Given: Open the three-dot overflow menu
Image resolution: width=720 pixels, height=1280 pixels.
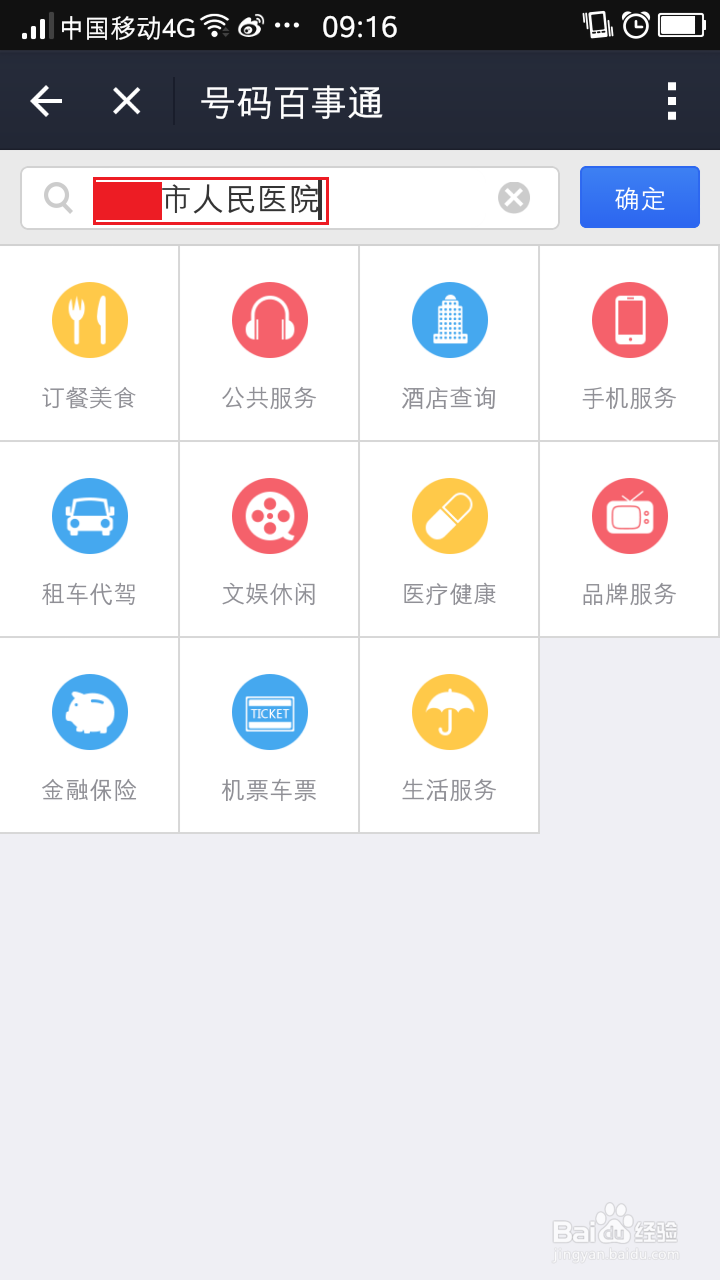Looking at the screenshot, I should pos(671,101).
